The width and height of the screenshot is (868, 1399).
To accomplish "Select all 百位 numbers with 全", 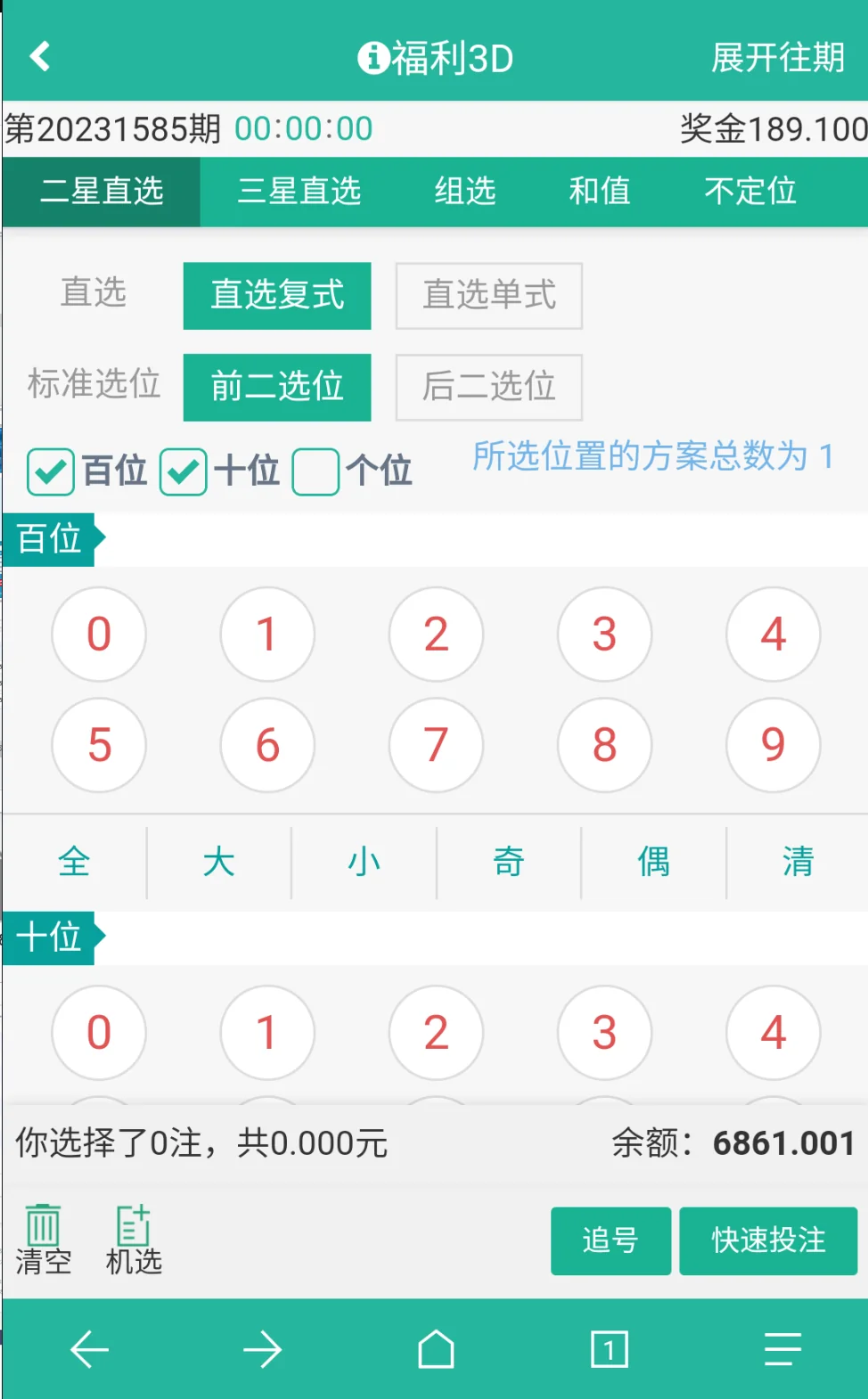I will click(x=74, y=862).
